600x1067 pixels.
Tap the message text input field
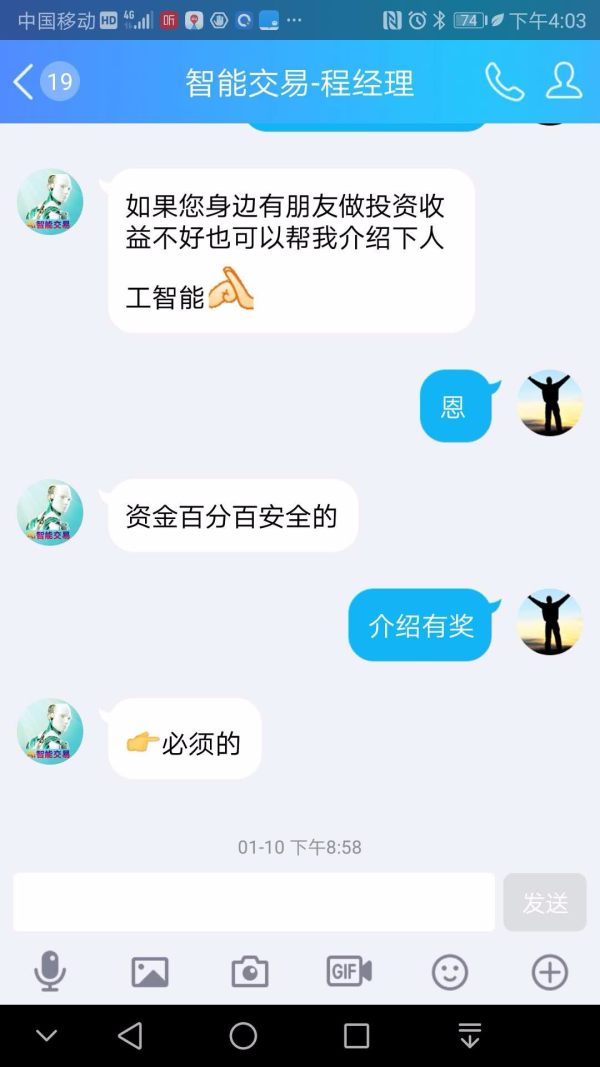point(254,902)
